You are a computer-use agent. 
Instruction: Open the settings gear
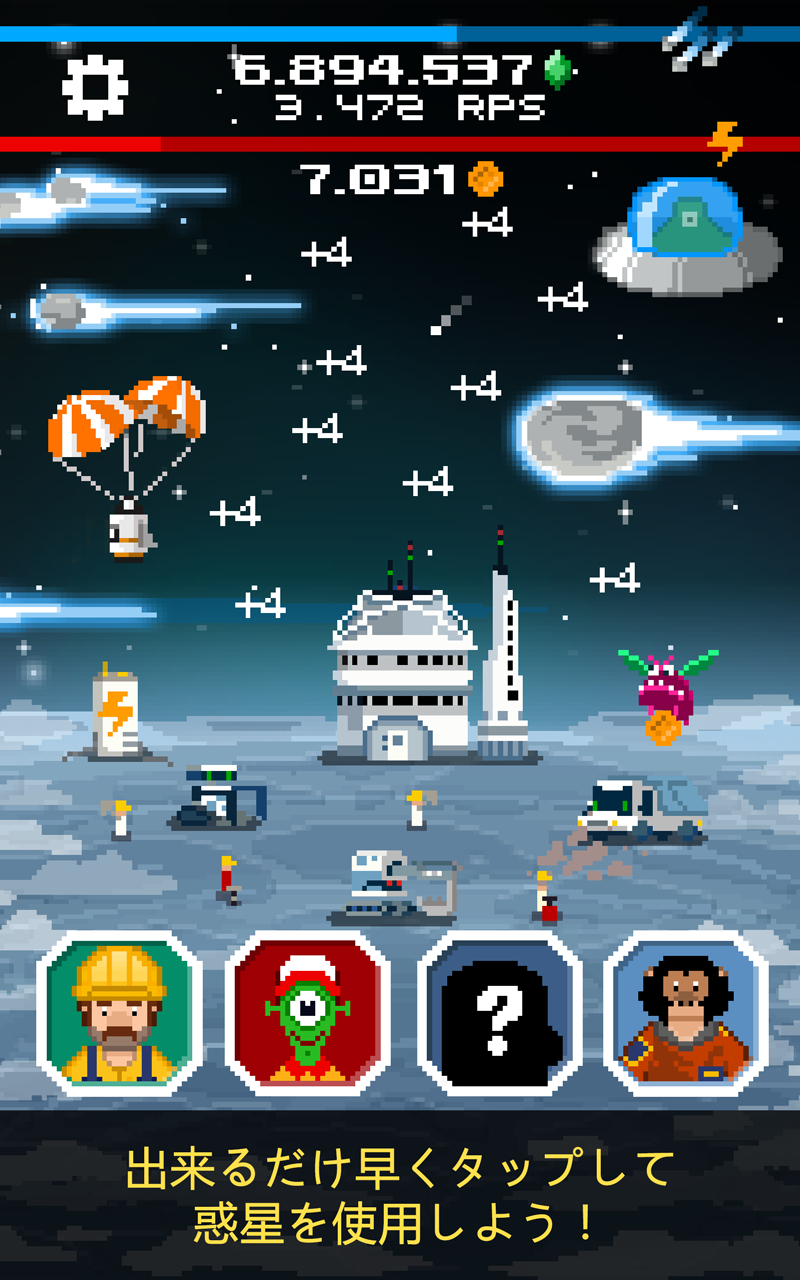coord(95,88)
